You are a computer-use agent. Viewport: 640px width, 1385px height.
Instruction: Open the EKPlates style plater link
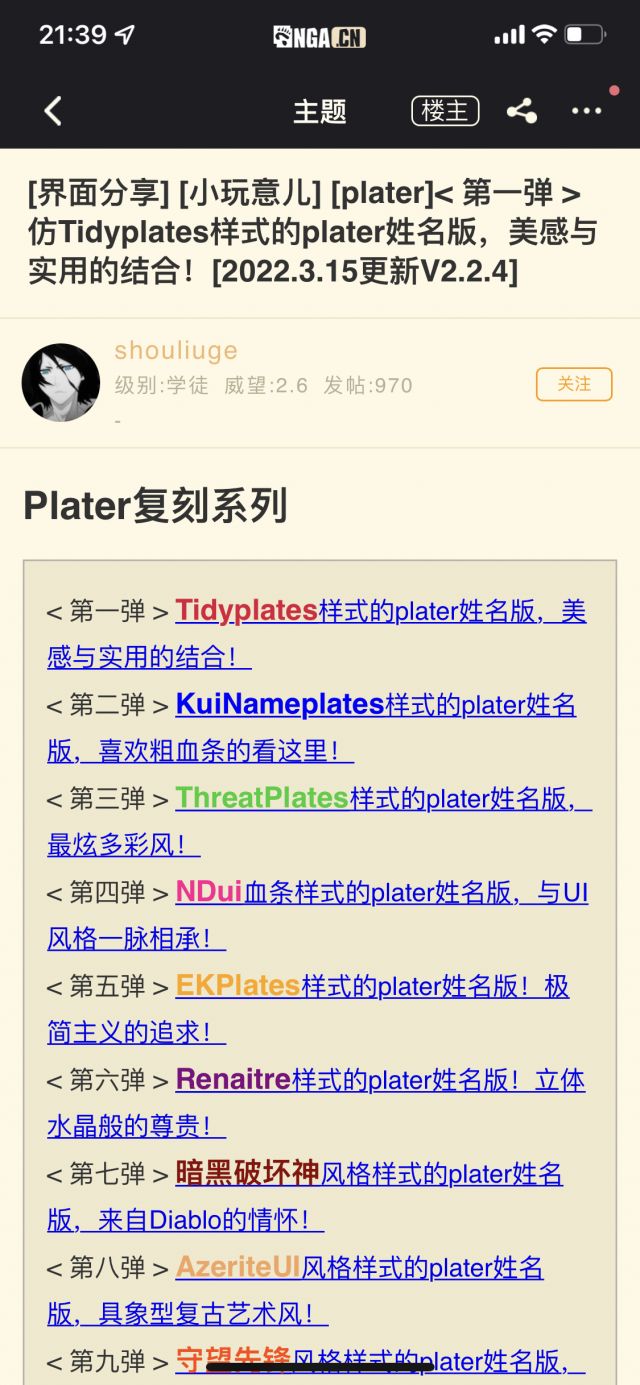(309, 1009)
